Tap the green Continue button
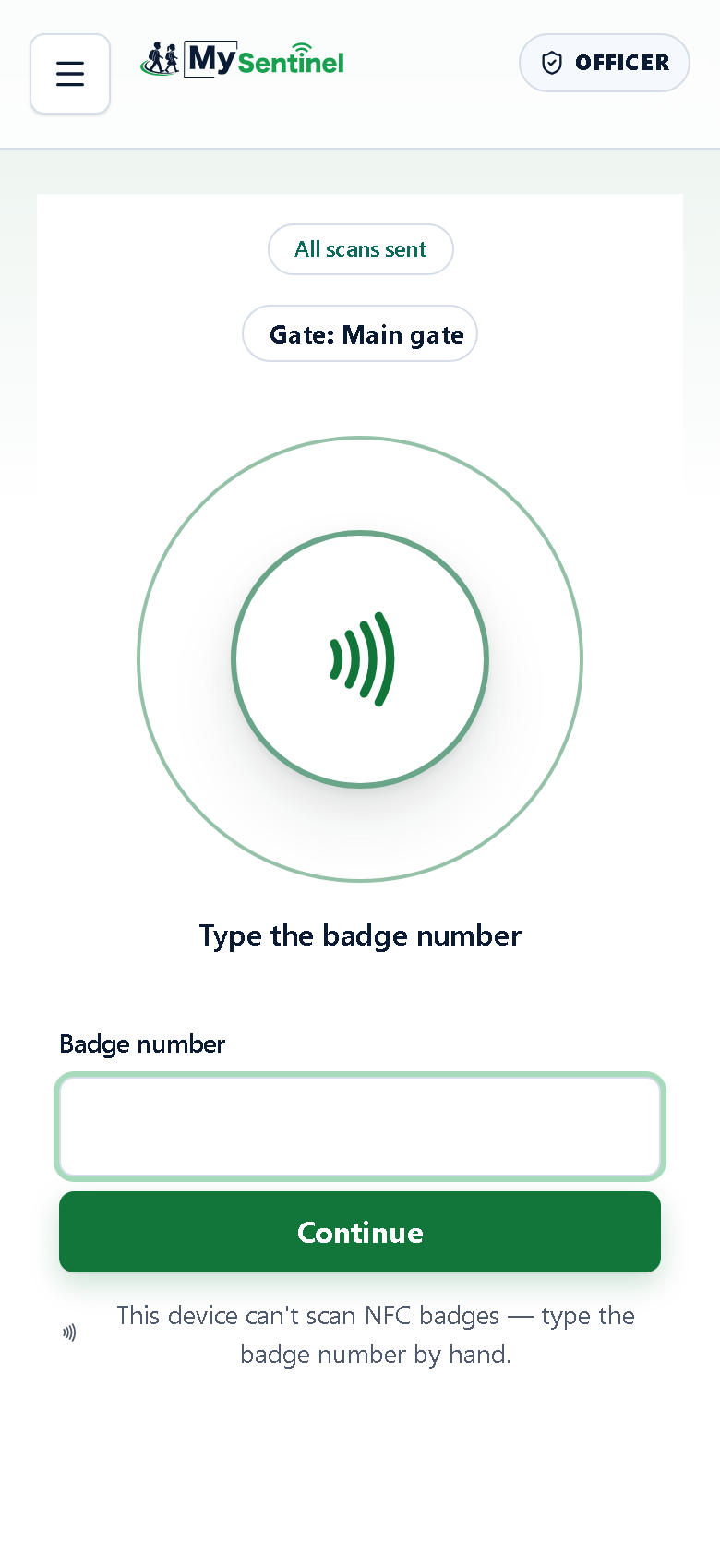 pos(360,1232)
